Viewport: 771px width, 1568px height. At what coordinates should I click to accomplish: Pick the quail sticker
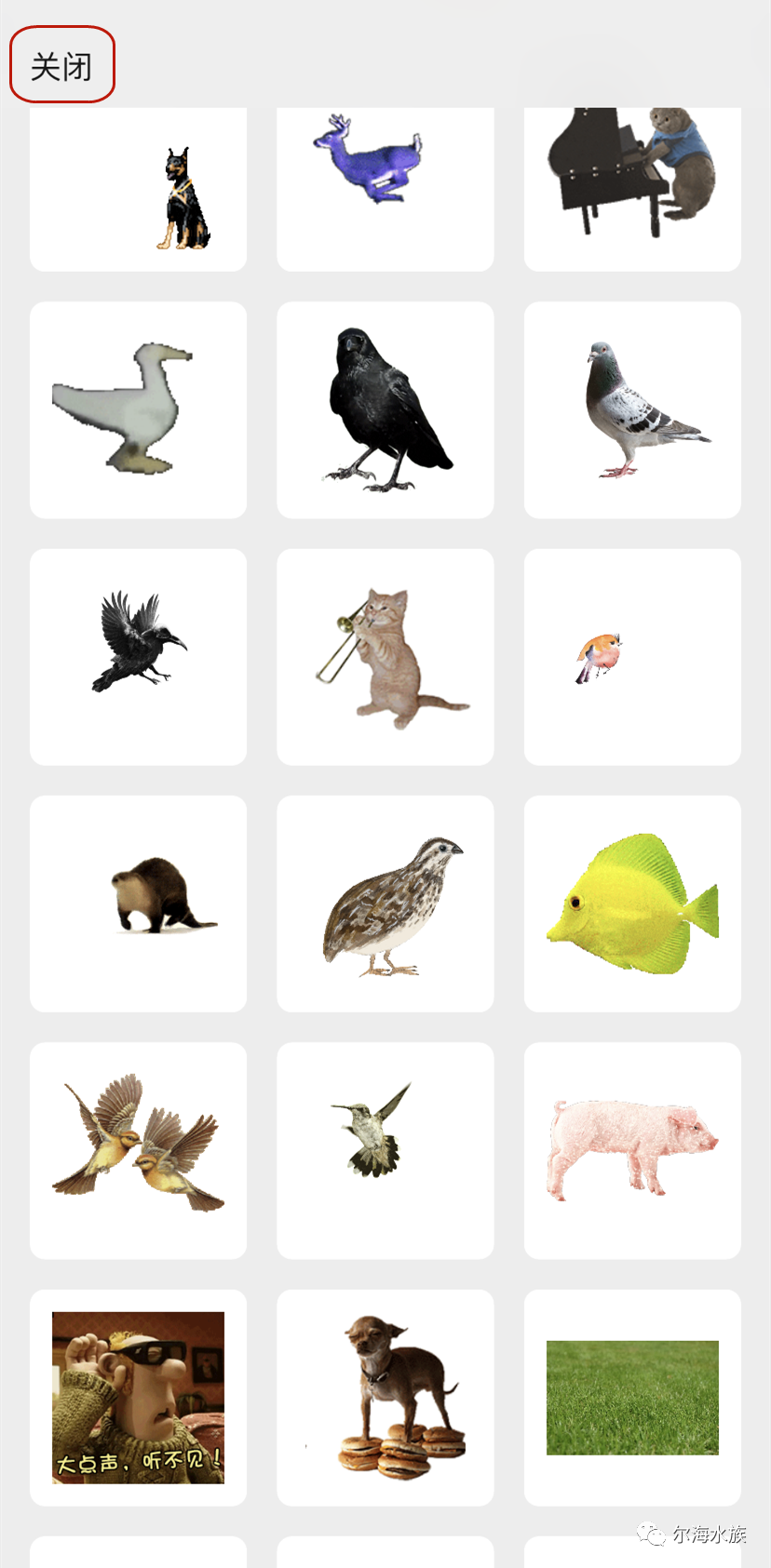(x=385, y=904)
